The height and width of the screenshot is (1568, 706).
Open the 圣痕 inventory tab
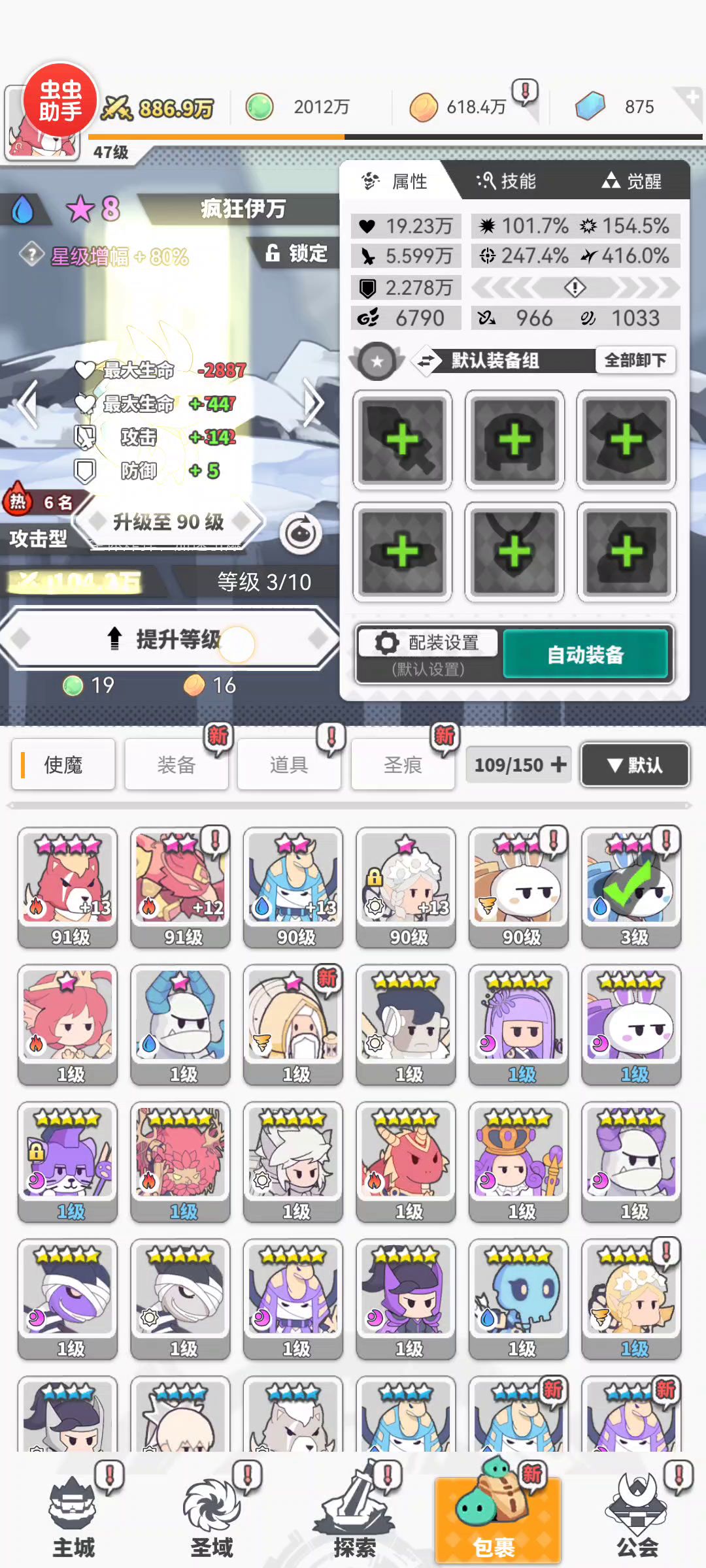pos(403,765)
